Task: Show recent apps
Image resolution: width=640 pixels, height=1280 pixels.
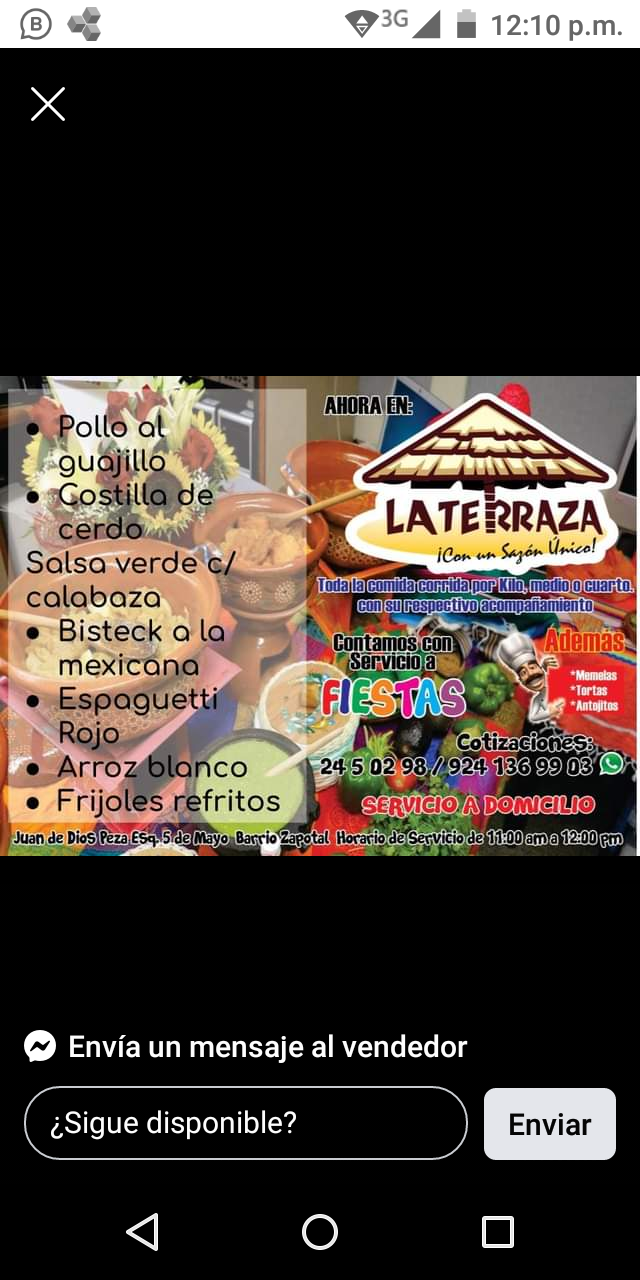Action: coord(497,1231)
